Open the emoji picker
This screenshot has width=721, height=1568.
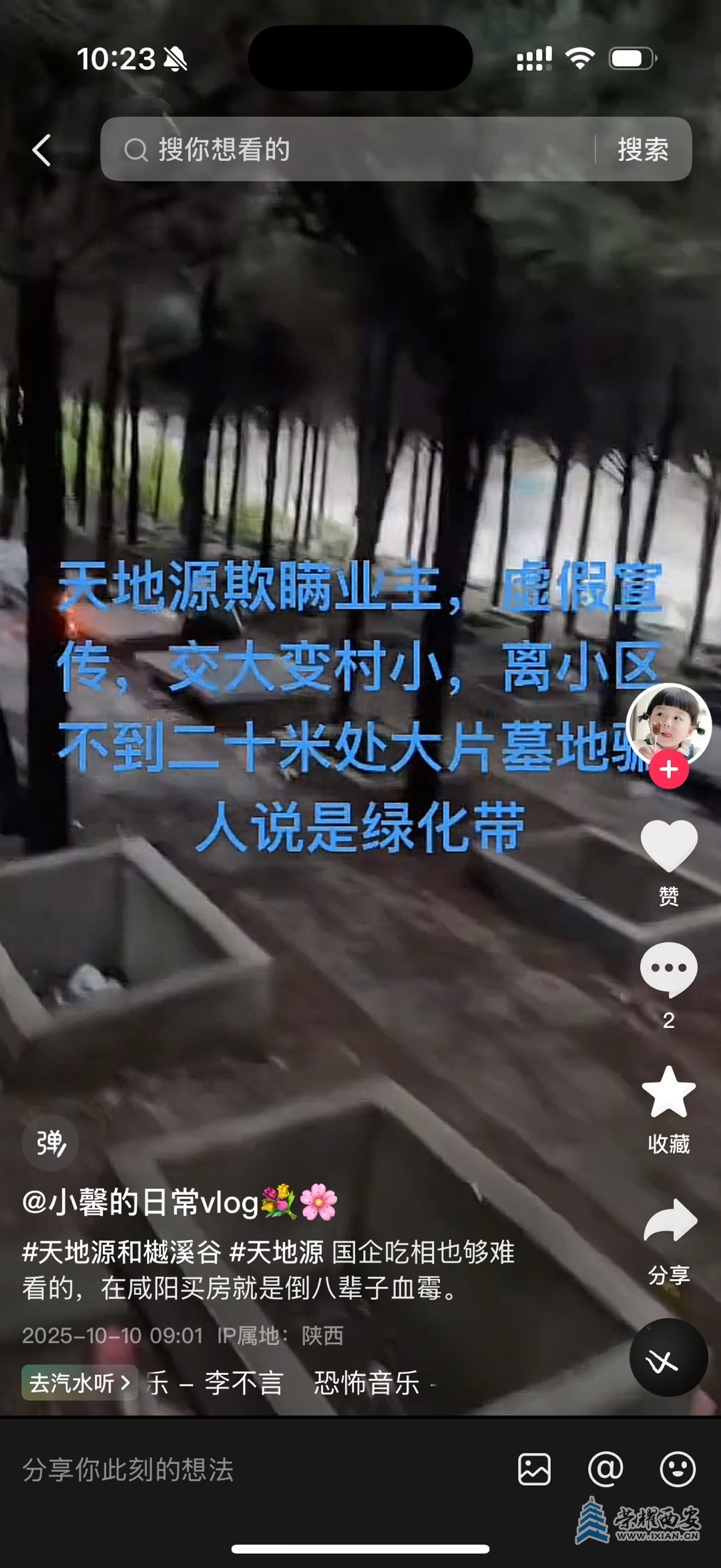coord(678,1470)
